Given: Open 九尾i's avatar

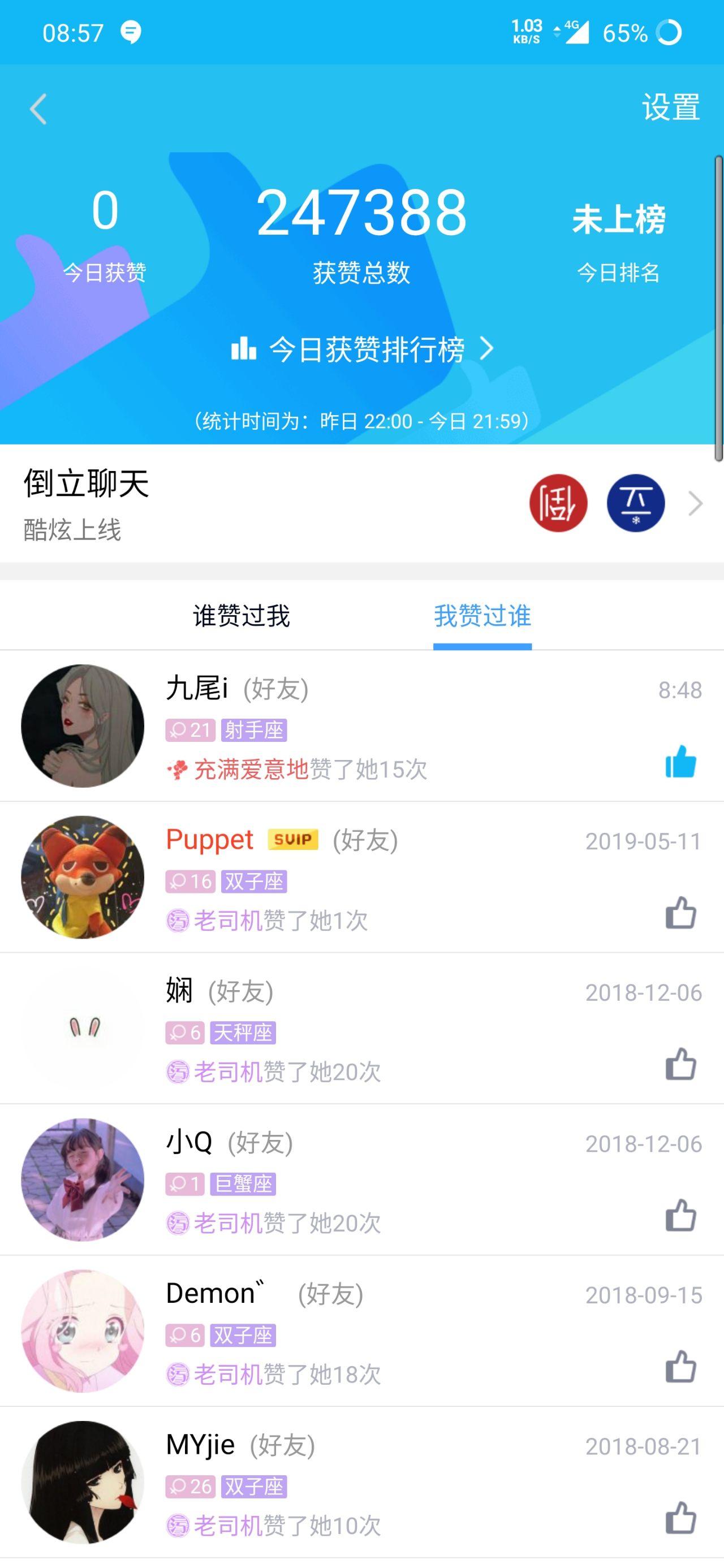Looking at the screenshot, I should tap(83, 725).
